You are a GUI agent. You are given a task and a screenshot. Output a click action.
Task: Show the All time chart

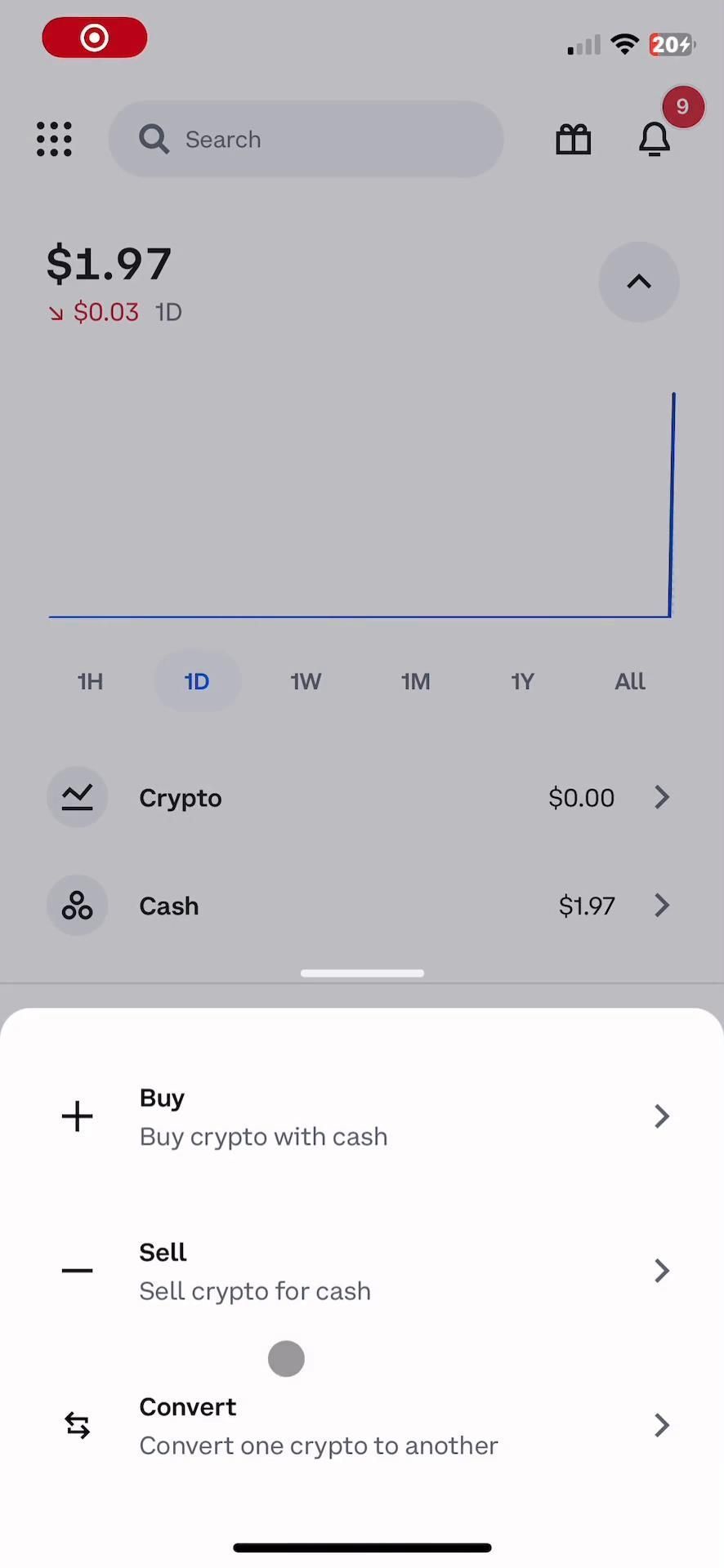pyautogui.click(x=630, y=681)
